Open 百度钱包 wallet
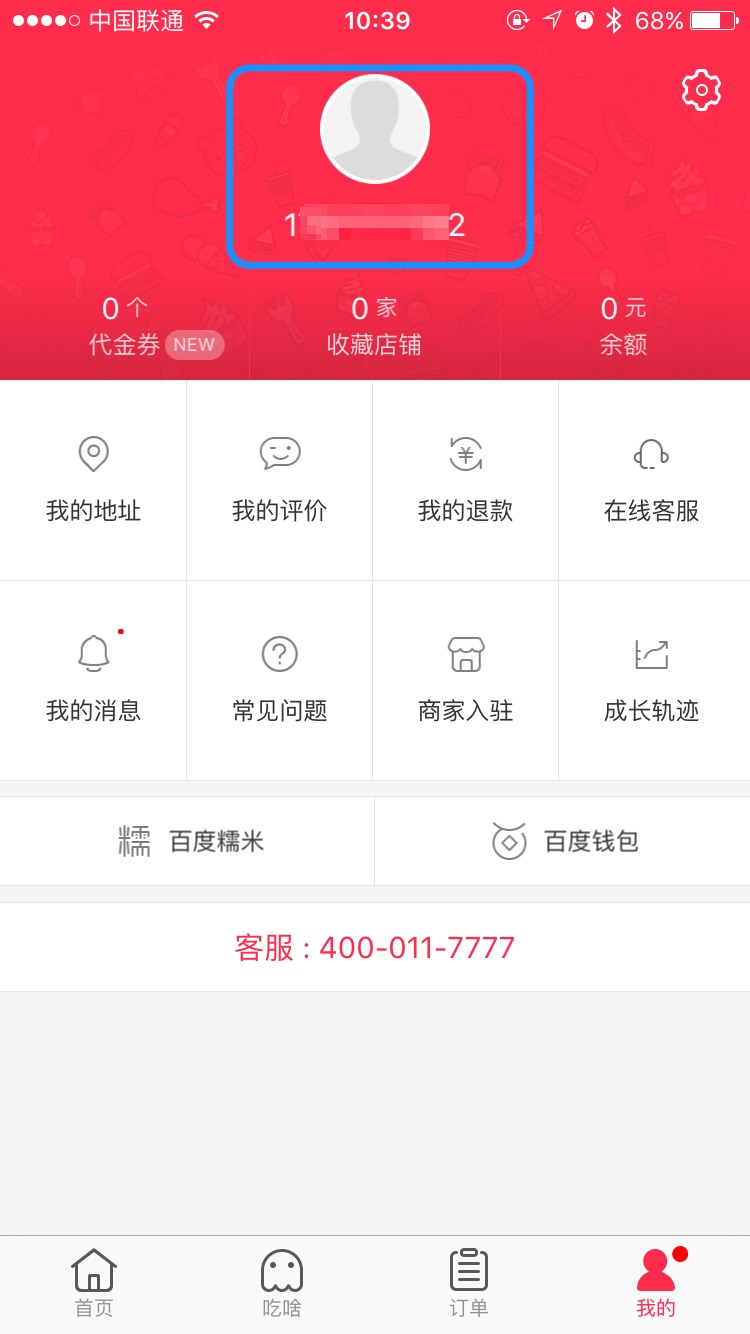750x1334 pixels. click(564, 841)
